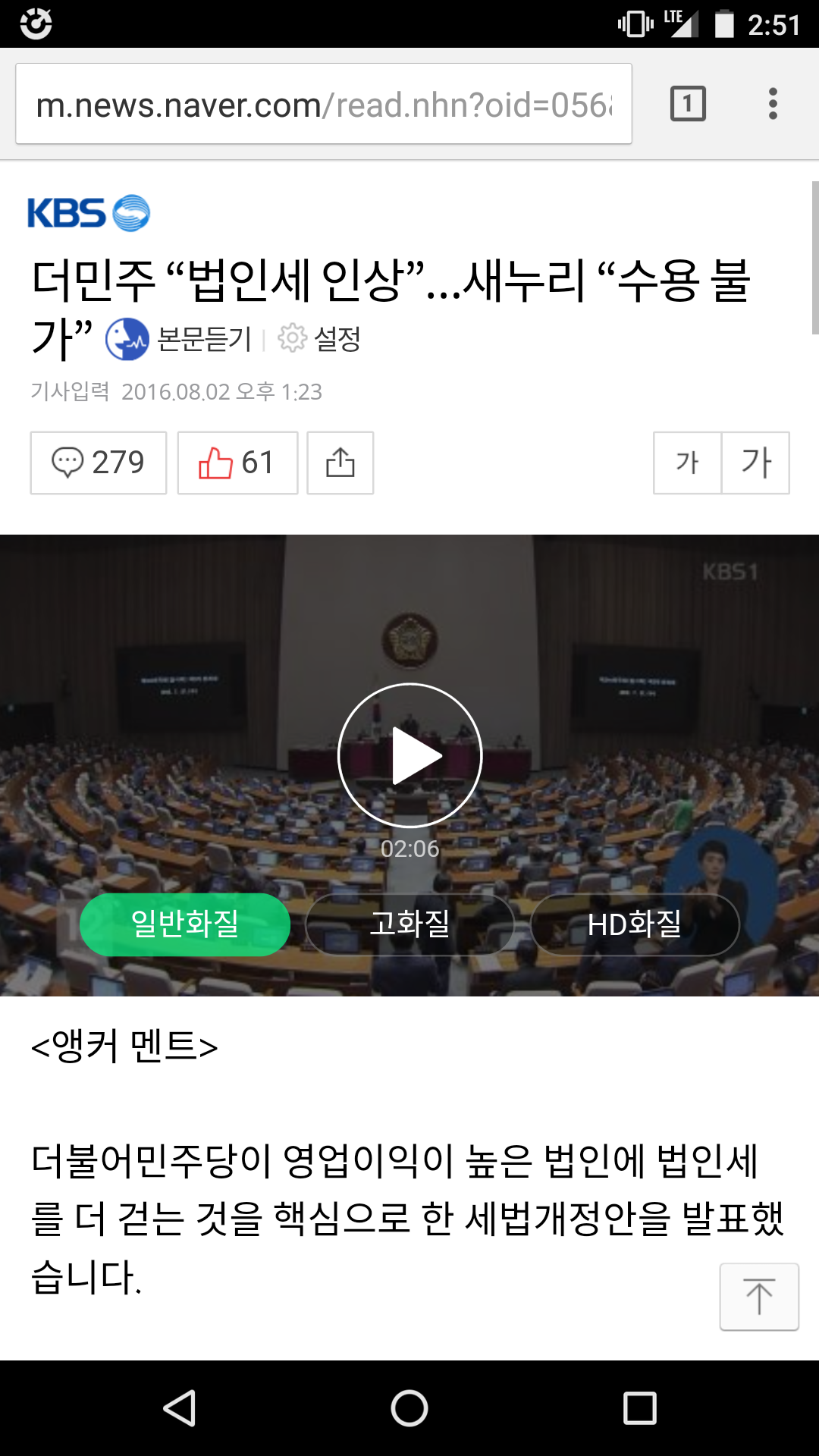This screenshot has height=1456, width=819.
Task: Go back using the system back button
Action: [180, 1408]
